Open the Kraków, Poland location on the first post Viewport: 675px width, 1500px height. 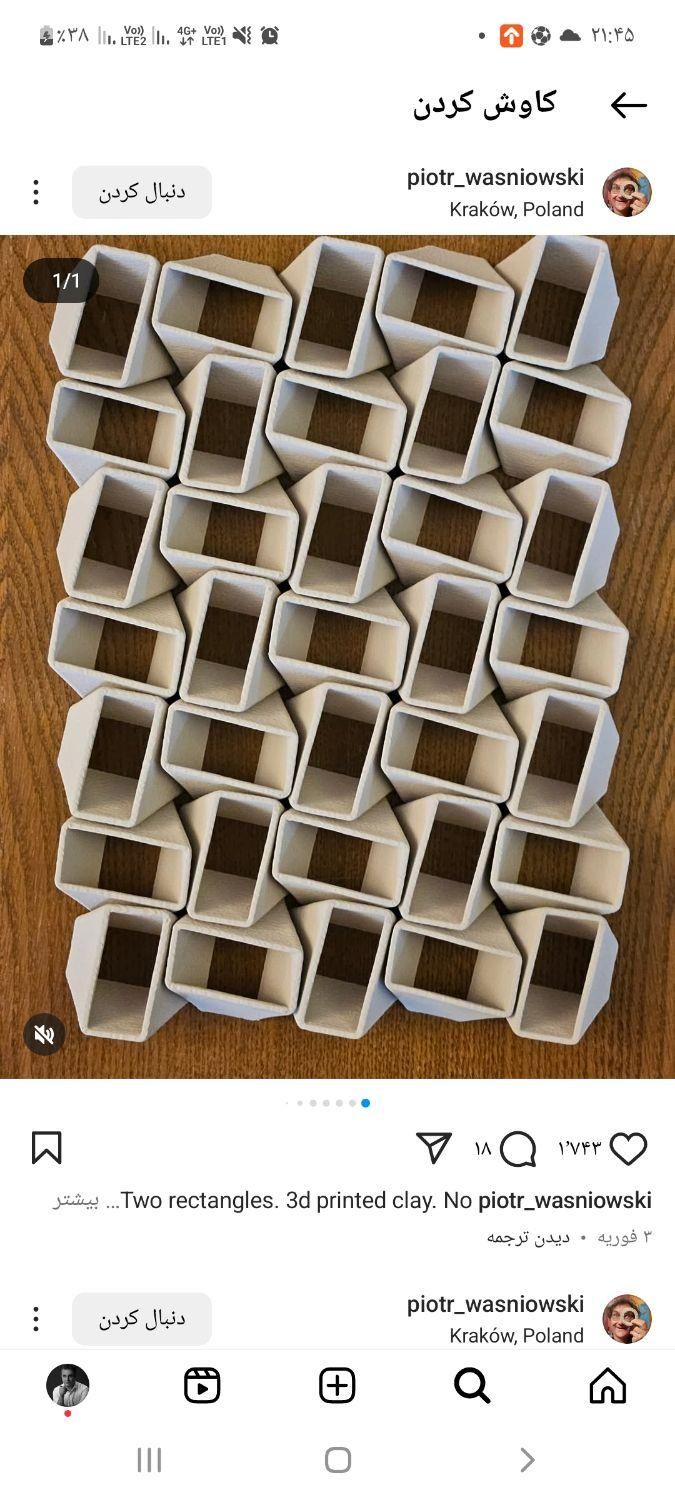click(516, 209)
